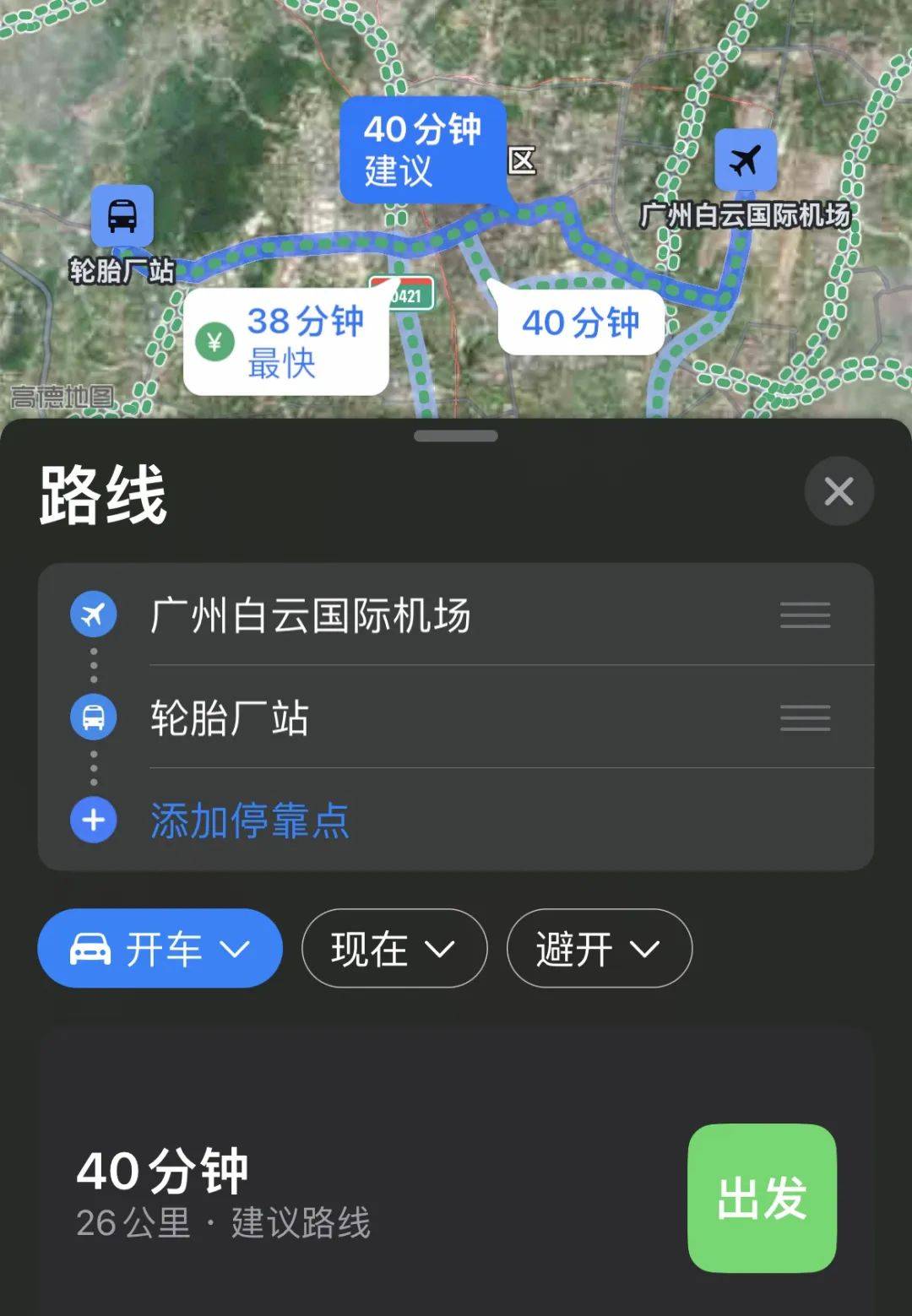Screen dimensions: 912x1316
Task: Click the bus icon beside 轮胎厂站 field
Action: pyautogui.click(x=93, y=718)
